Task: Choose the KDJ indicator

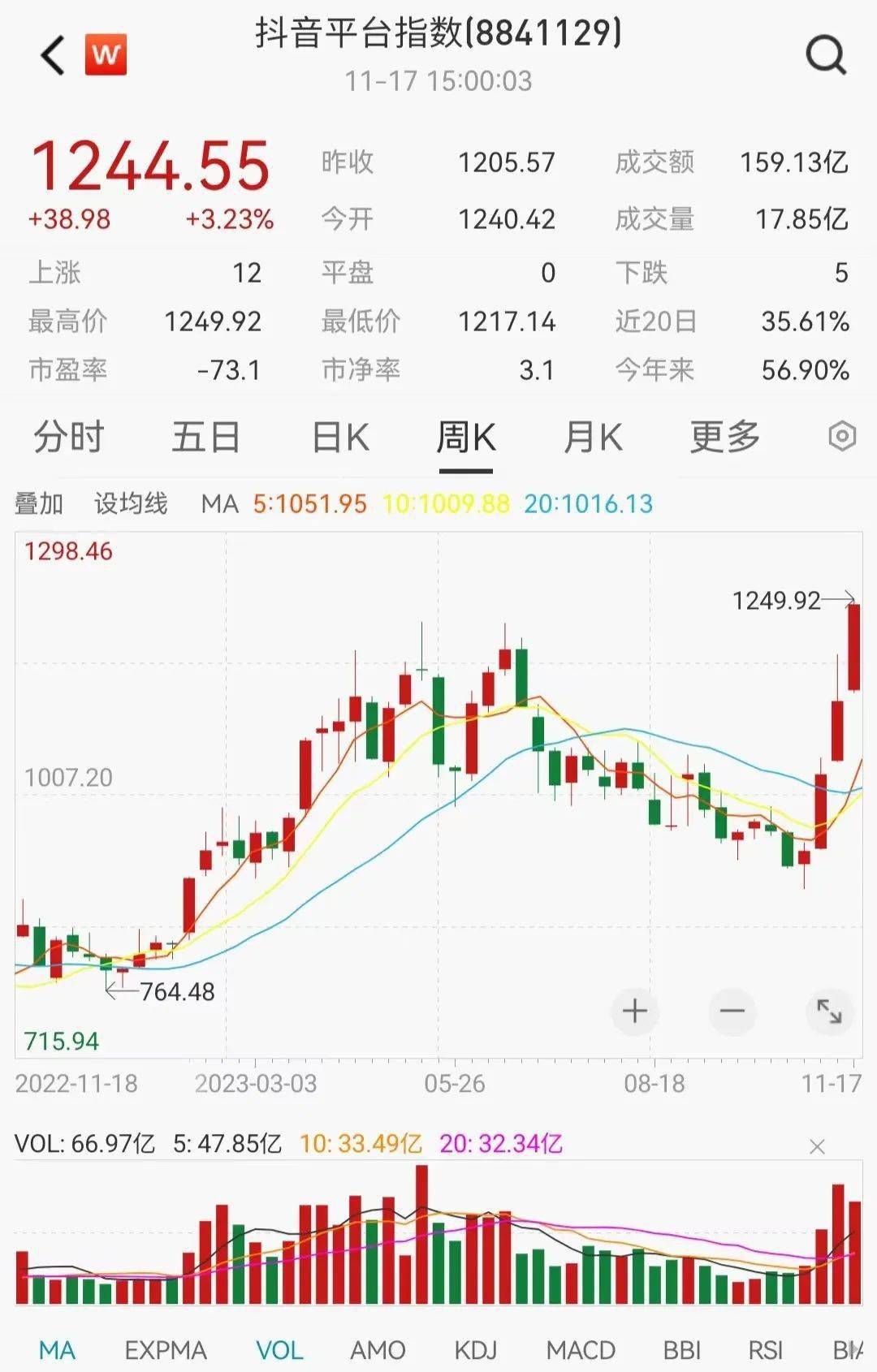Action: click(475, 1350)
